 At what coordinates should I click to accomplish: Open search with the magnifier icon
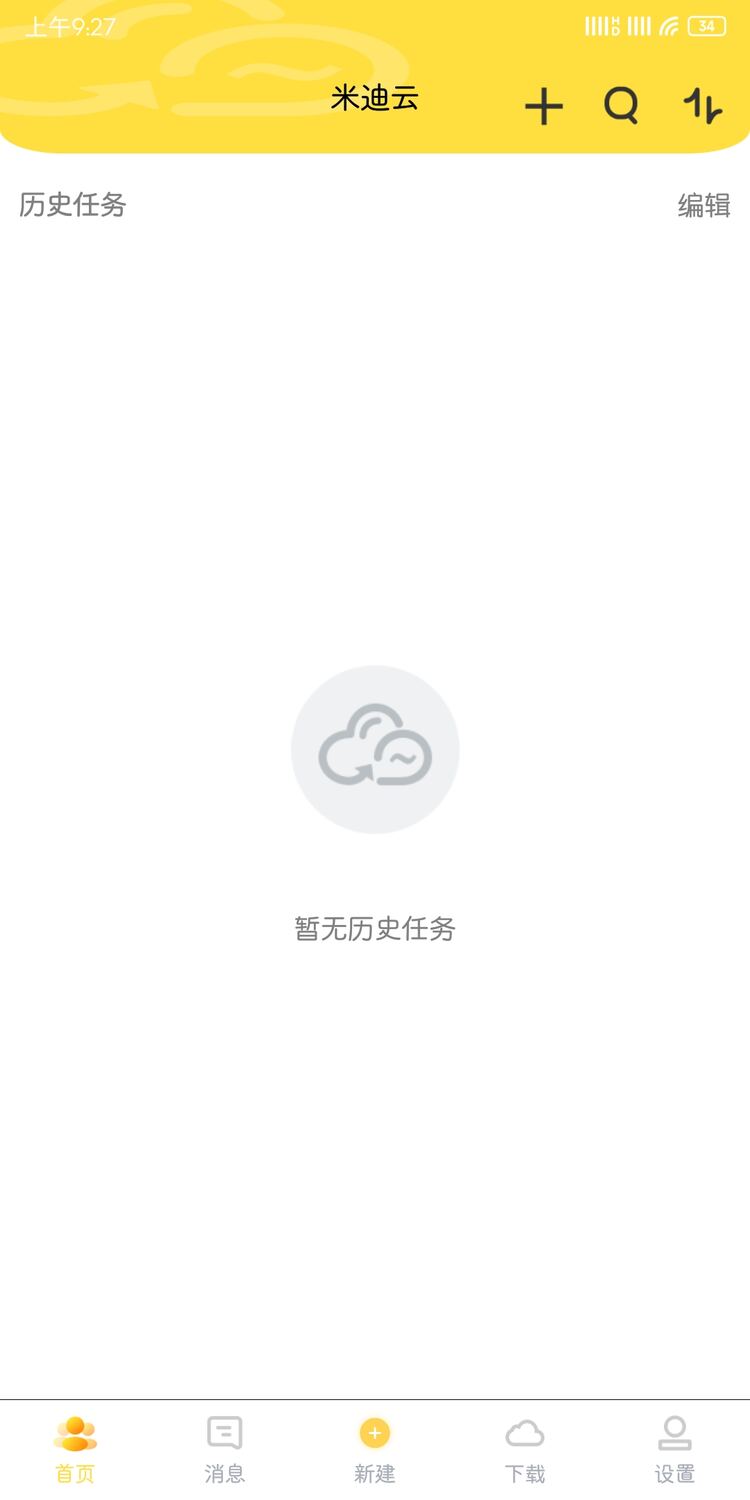(x=621, y=105)
